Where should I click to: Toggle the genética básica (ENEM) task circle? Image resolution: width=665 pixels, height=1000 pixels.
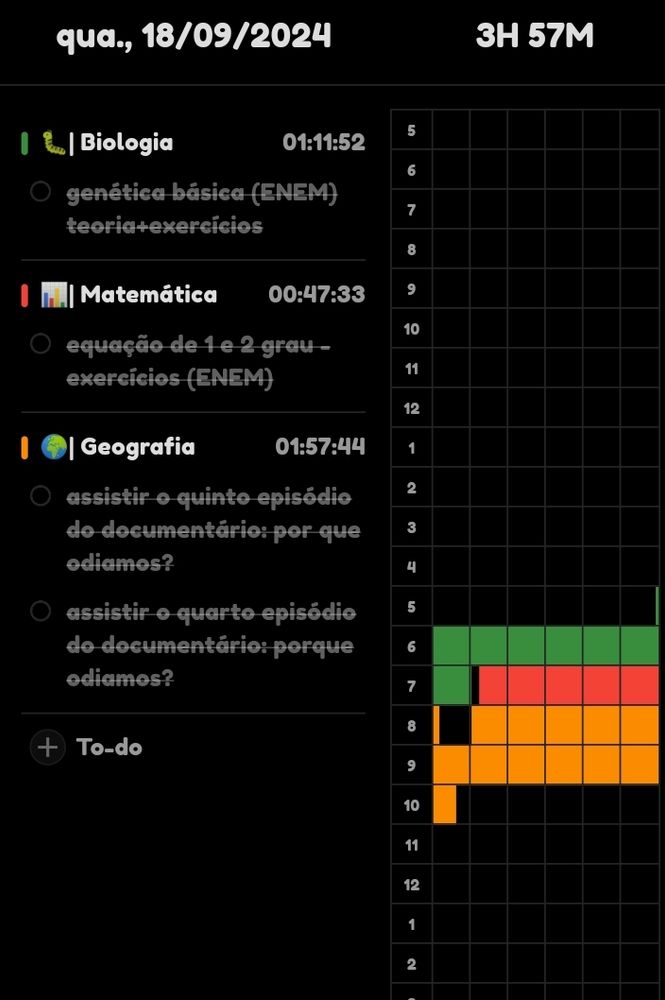click(x=41, y=192)
